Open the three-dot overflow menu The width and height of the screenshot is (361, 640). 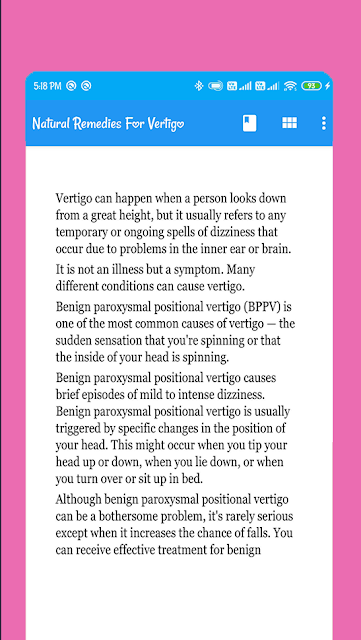coord(323,123)
